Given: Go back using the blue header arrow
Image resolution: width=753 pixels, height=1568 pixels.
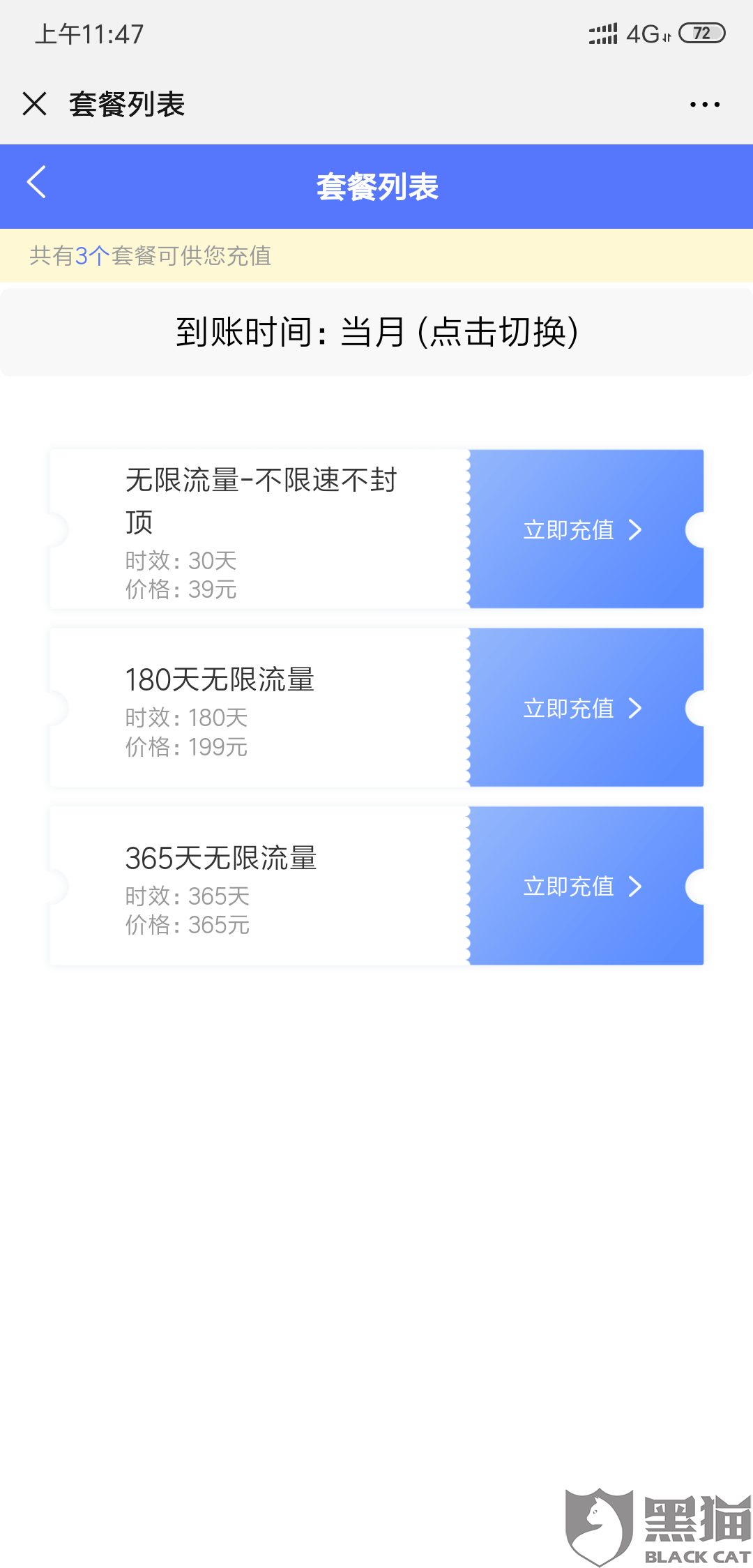Looking at the screenshot, I should 36,182.
